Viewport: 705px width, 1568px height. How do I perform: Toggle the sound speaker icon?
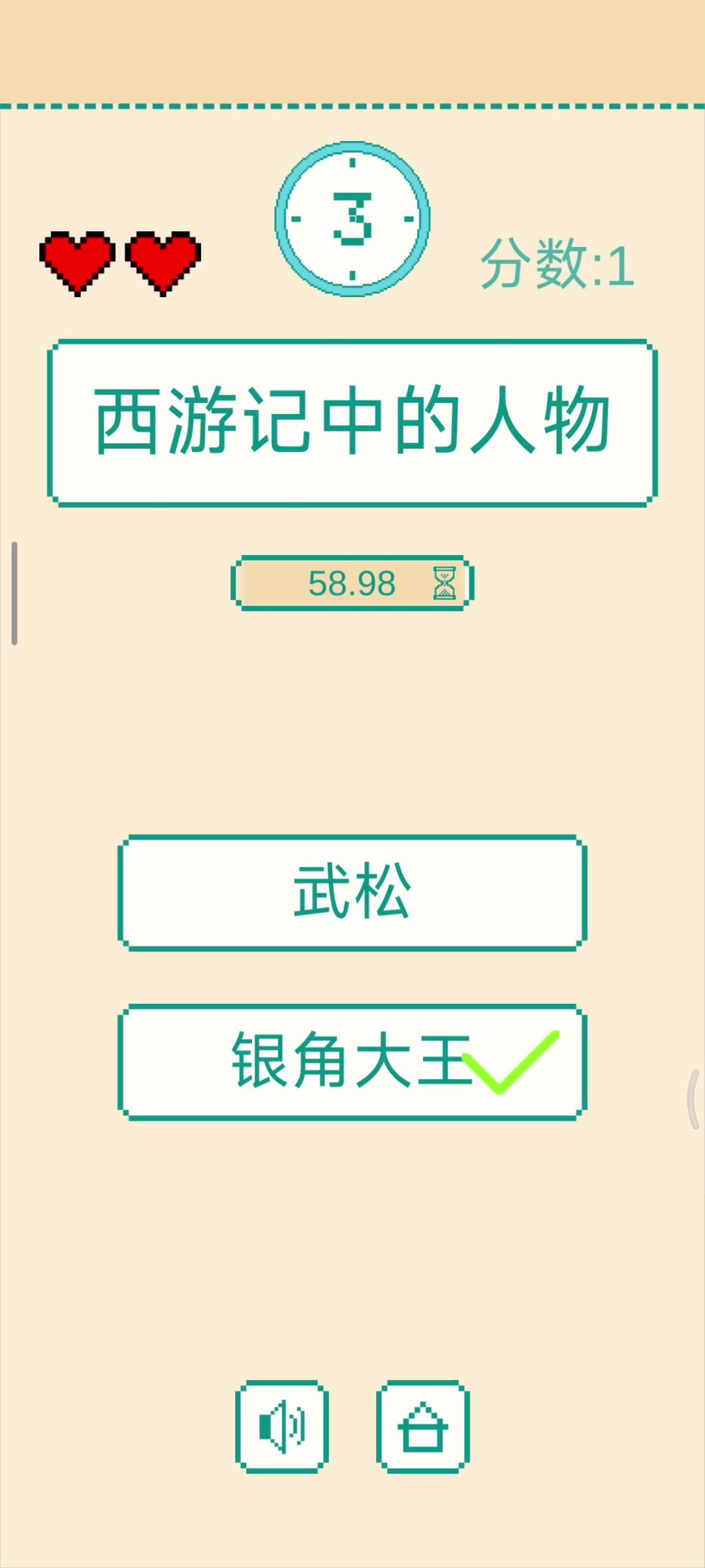(282, 1426)
